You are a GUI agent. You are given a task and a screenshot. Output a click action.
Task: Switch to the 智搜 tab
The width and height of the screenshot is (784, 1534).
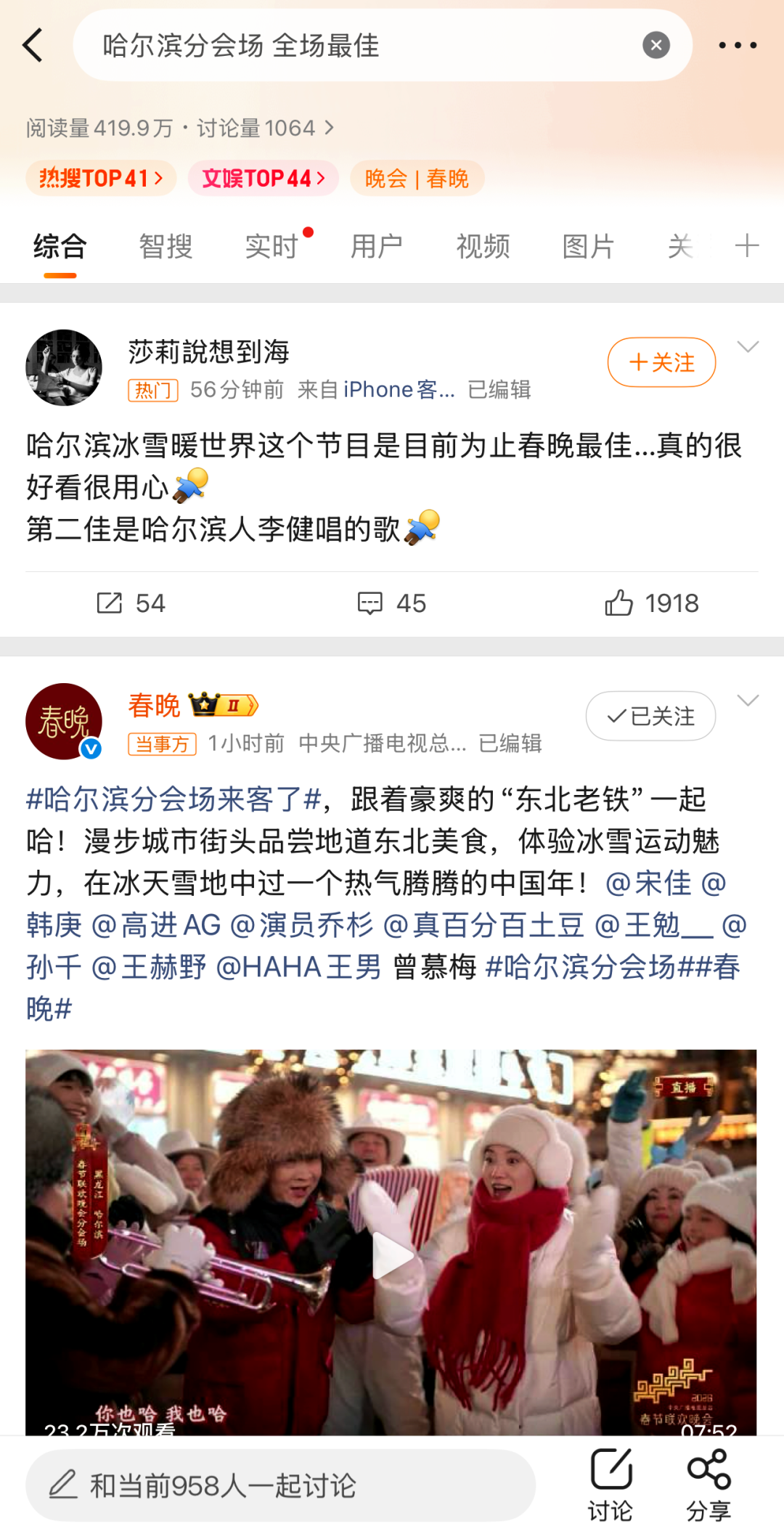click(166, 247)
